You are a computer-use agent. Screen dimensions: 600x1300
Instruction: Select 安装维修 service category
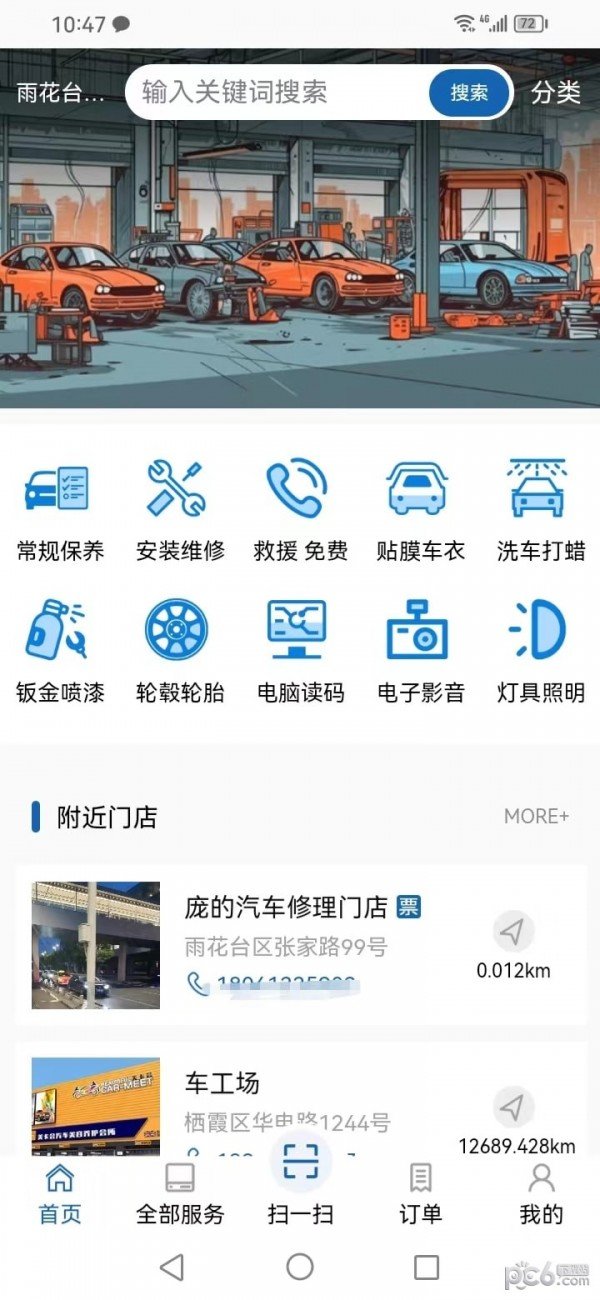[180, 510]
